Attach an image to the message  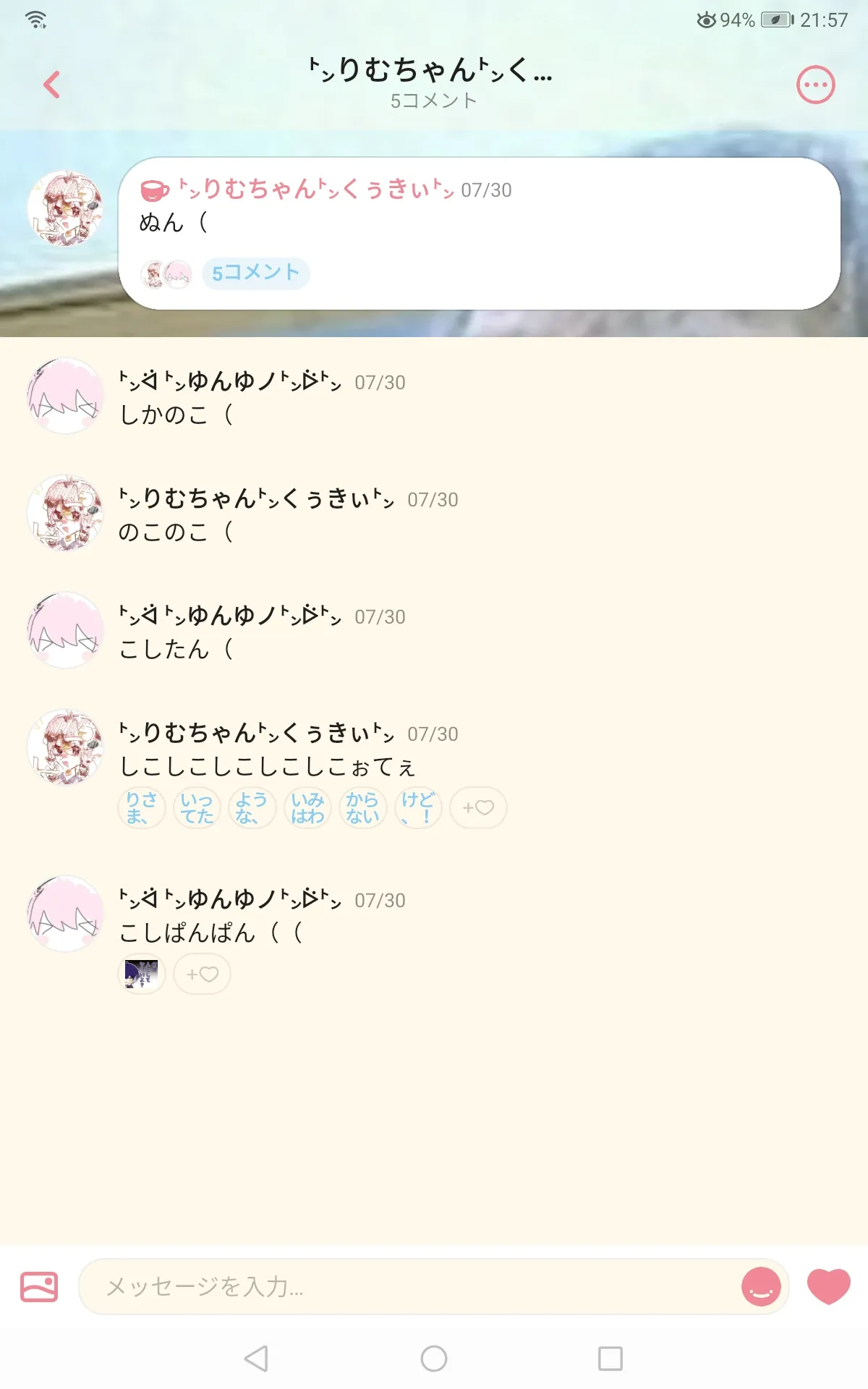39,1286
